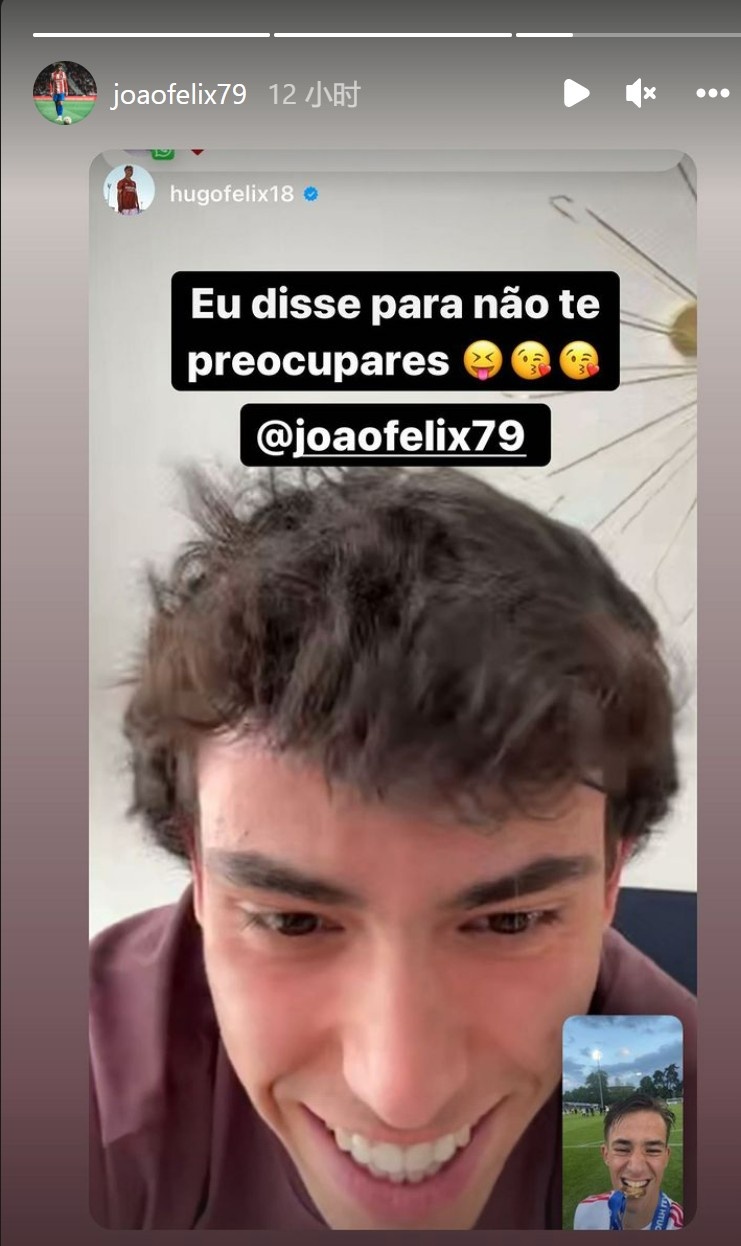
Task: Open the joaofelix79 username link
Action: pyautogui.click(x=179, y=95)
